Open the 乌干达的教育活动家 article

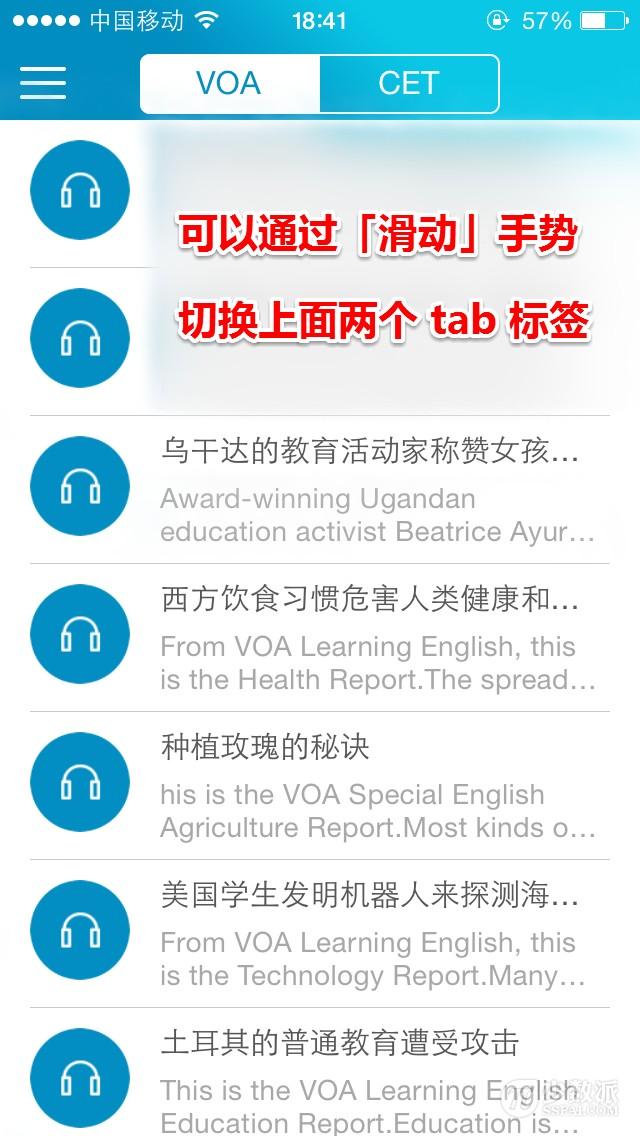pyautogui.click(x=320, y=490)
